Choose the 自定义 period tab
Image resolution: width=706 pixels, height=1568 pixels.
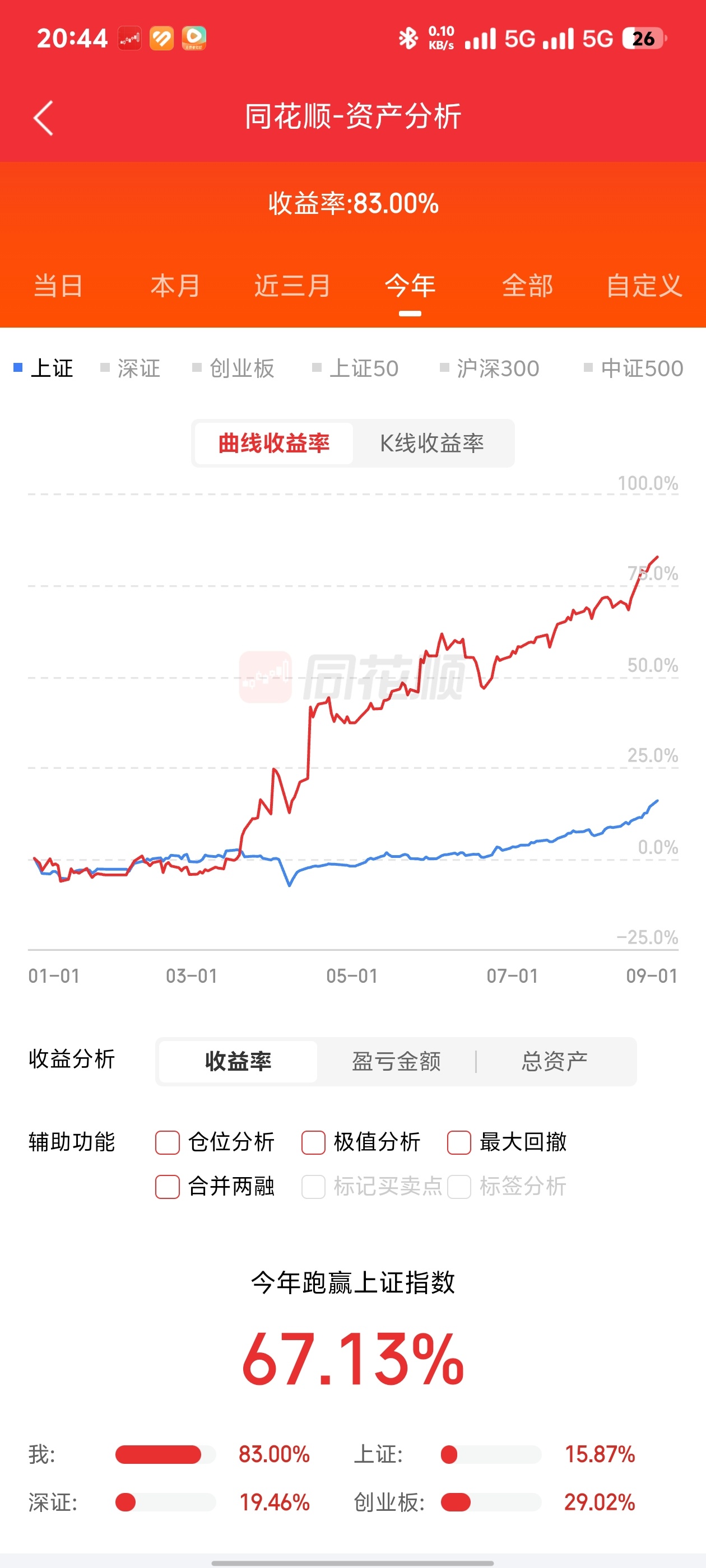coord(644,286)
